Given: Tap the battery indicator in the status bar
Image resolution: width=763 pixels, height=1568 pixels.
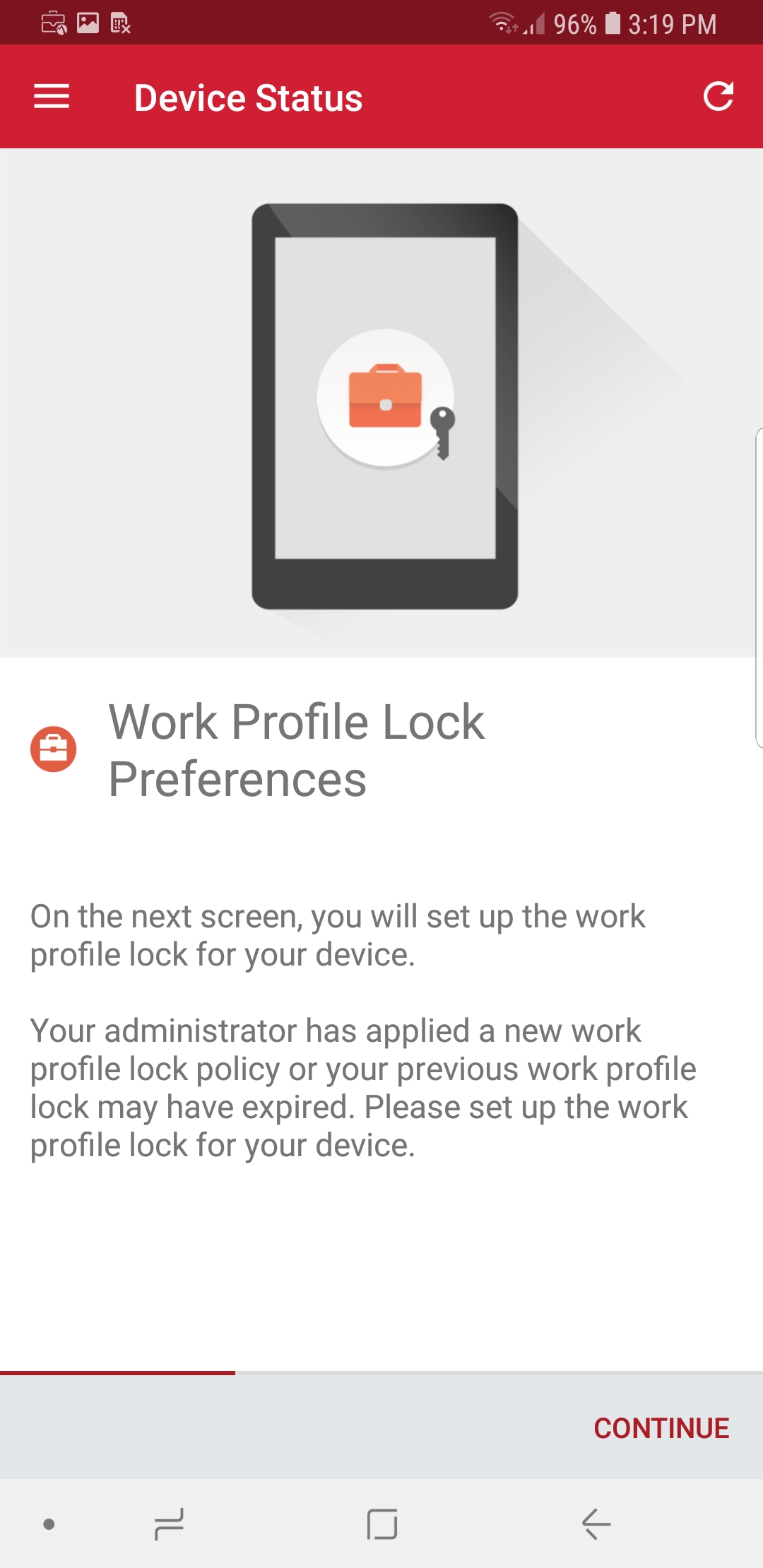Looking at the screenshot, I should [x=612, y=23].
